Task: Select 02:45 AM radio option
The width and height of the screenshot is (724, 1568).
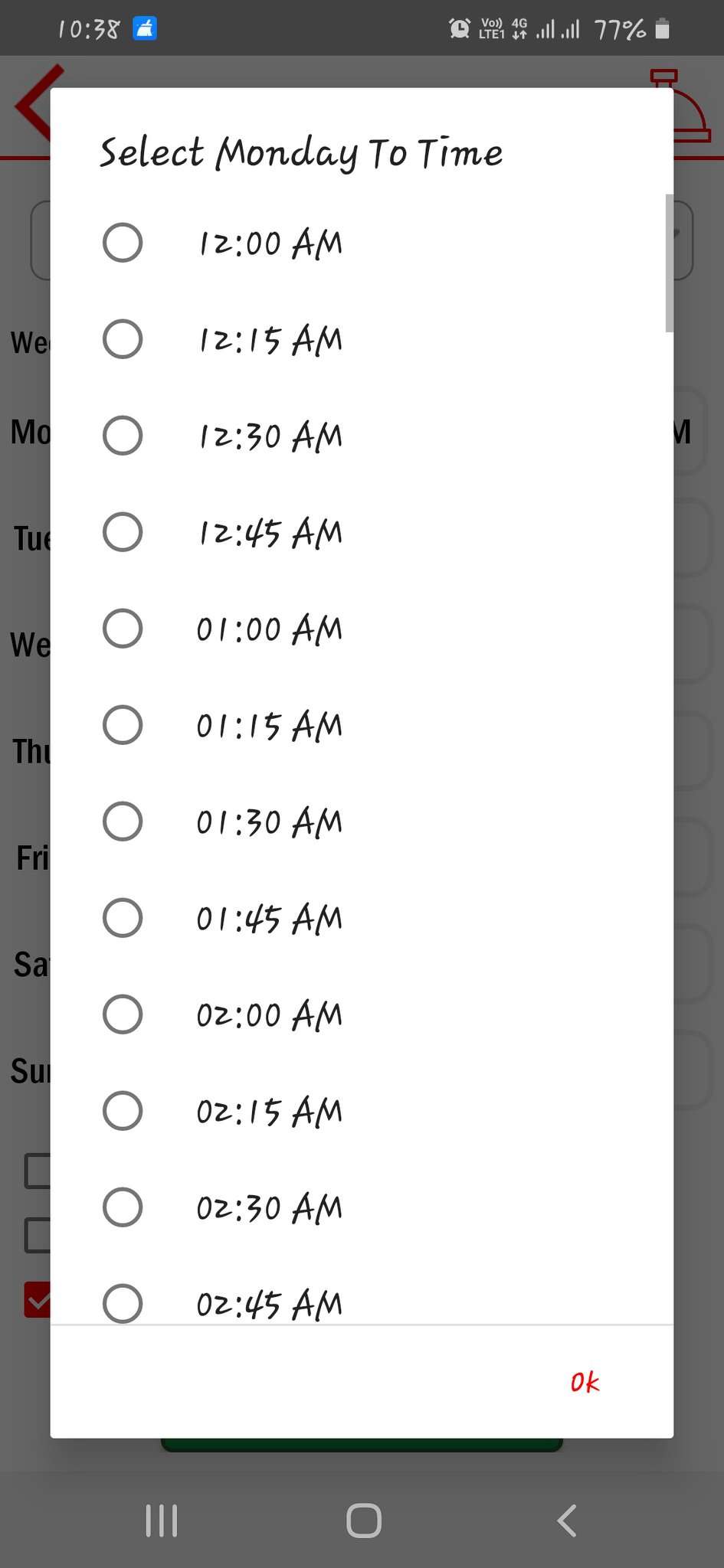Action: pyautogui.click(x=123, y=1302)
